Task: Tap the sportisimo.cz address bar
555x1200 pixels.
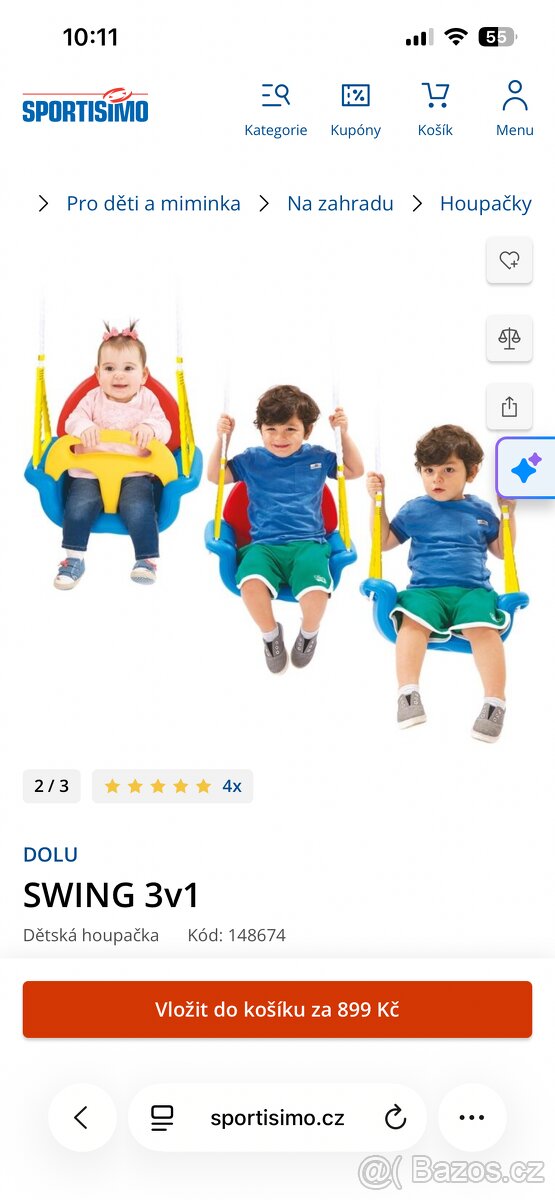Action: (277, 1118)
